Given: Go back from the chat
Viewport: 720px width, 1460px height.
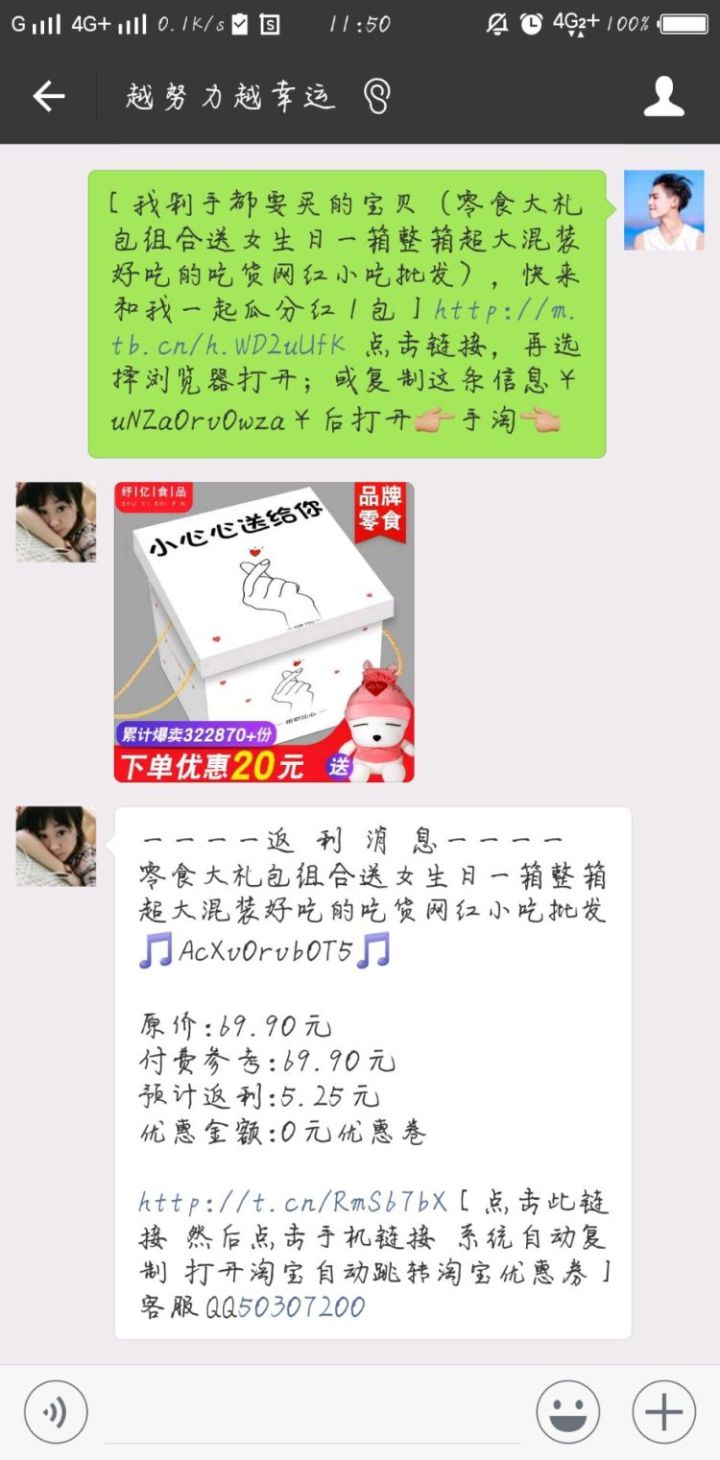Looking at the screenshot, I should pyautogui.click(x=48, y=97).
